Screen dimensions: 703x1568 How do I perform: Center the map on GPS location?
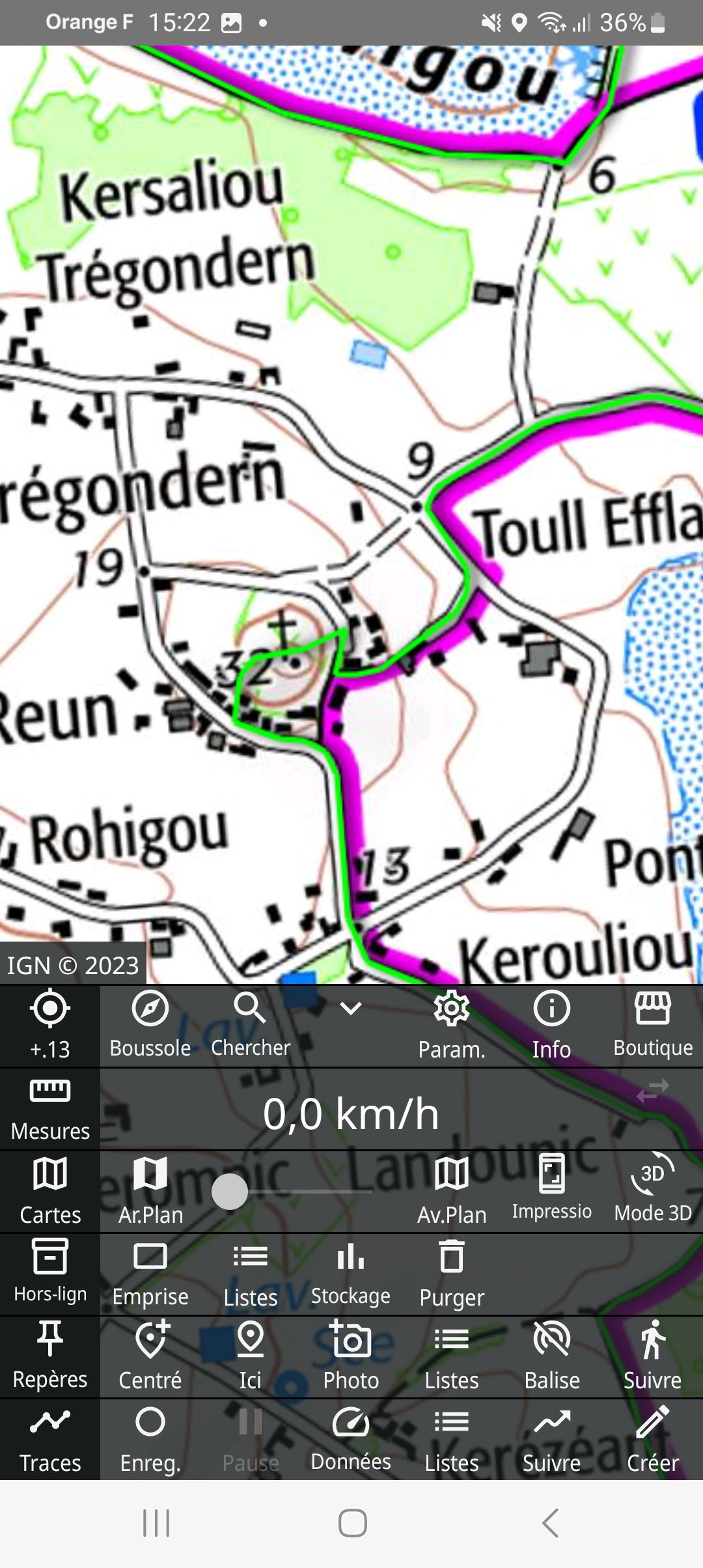(50, 1025)
